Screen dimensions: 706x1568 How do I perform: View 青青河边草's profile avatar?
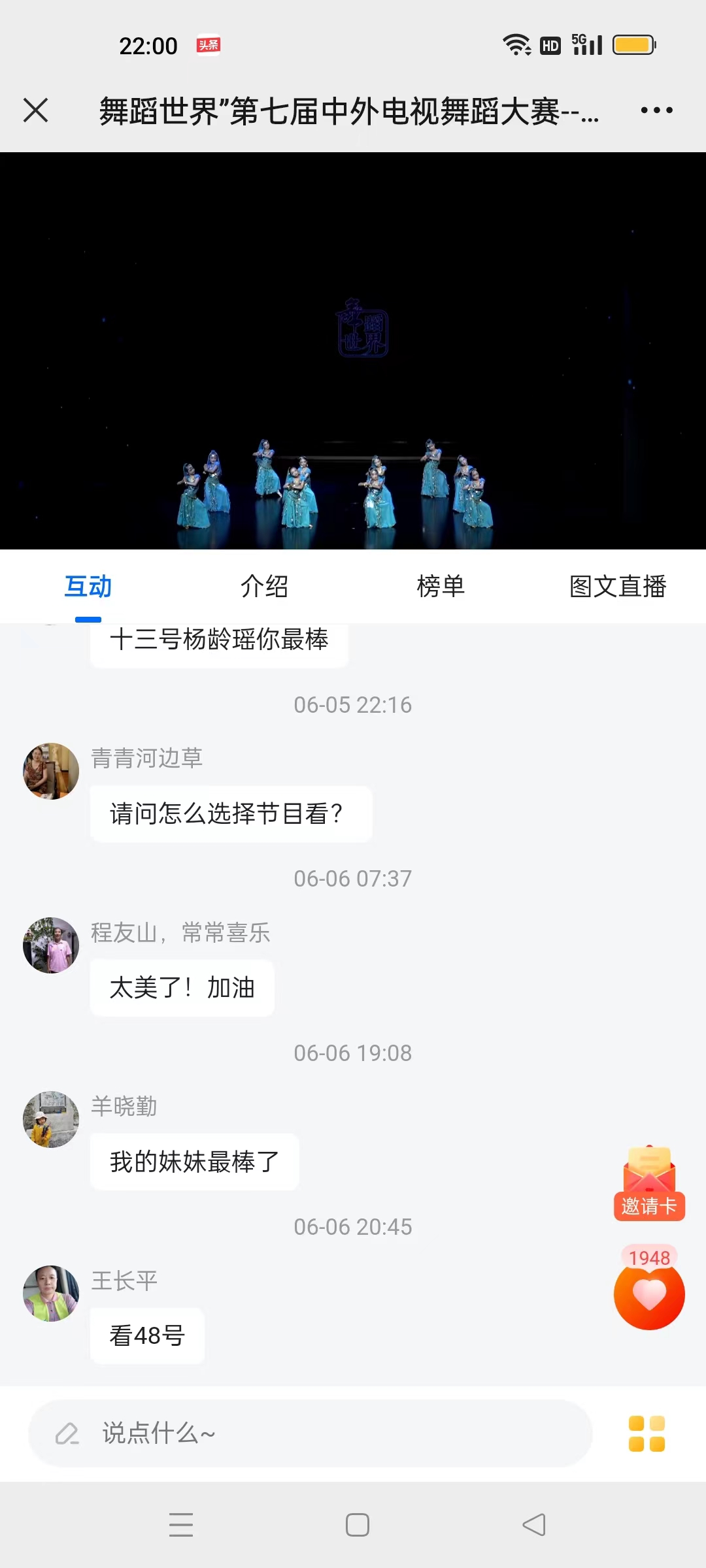(x=51, y=771)
